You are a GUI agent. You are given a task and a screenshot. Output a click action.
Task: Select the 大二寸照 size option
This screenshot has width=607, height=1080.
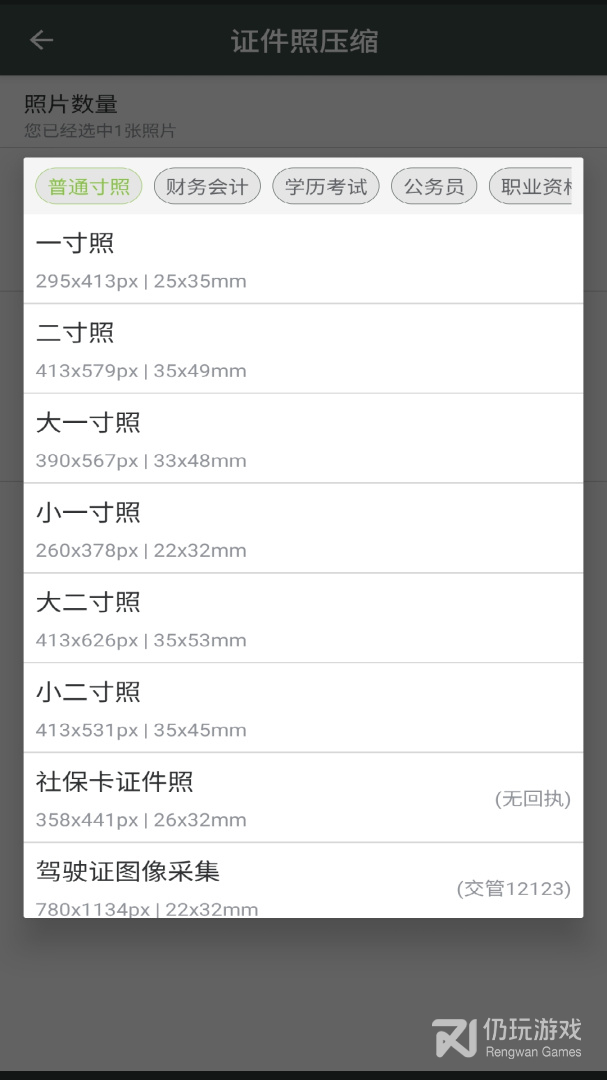[303, 618]
